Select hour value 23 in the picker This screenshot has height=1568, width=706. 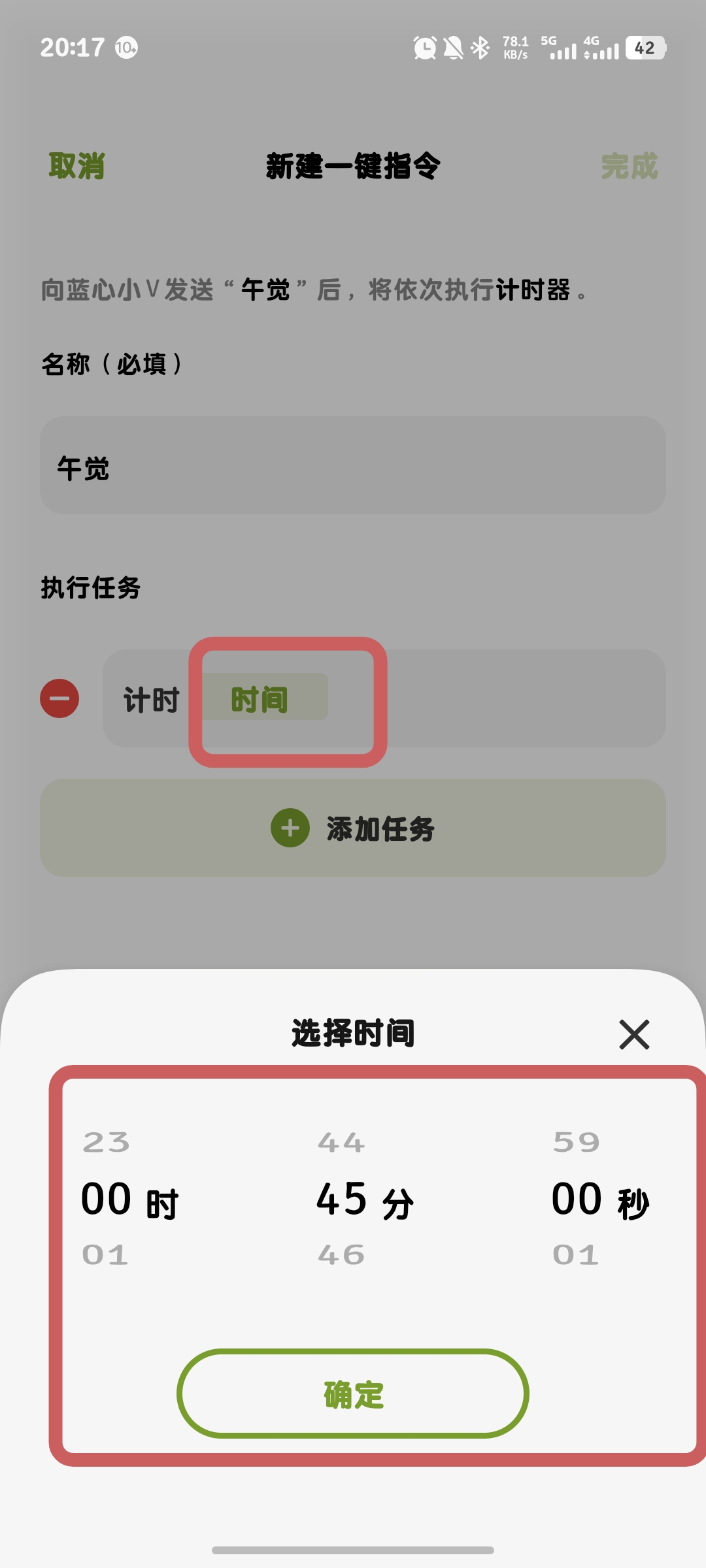coord(106,1143)
